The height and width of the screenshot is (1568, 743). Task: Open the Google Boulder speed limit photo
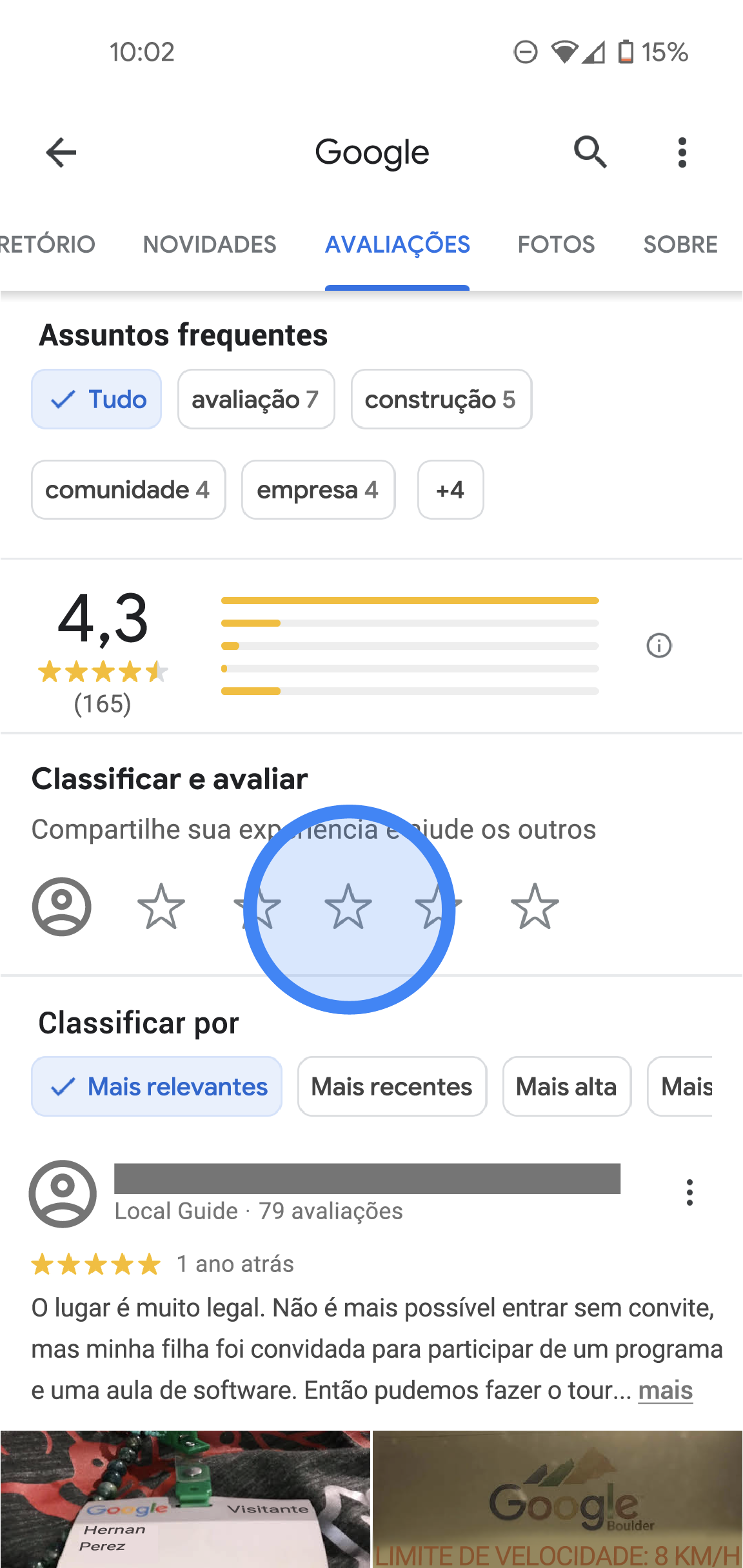(558, 1496)
